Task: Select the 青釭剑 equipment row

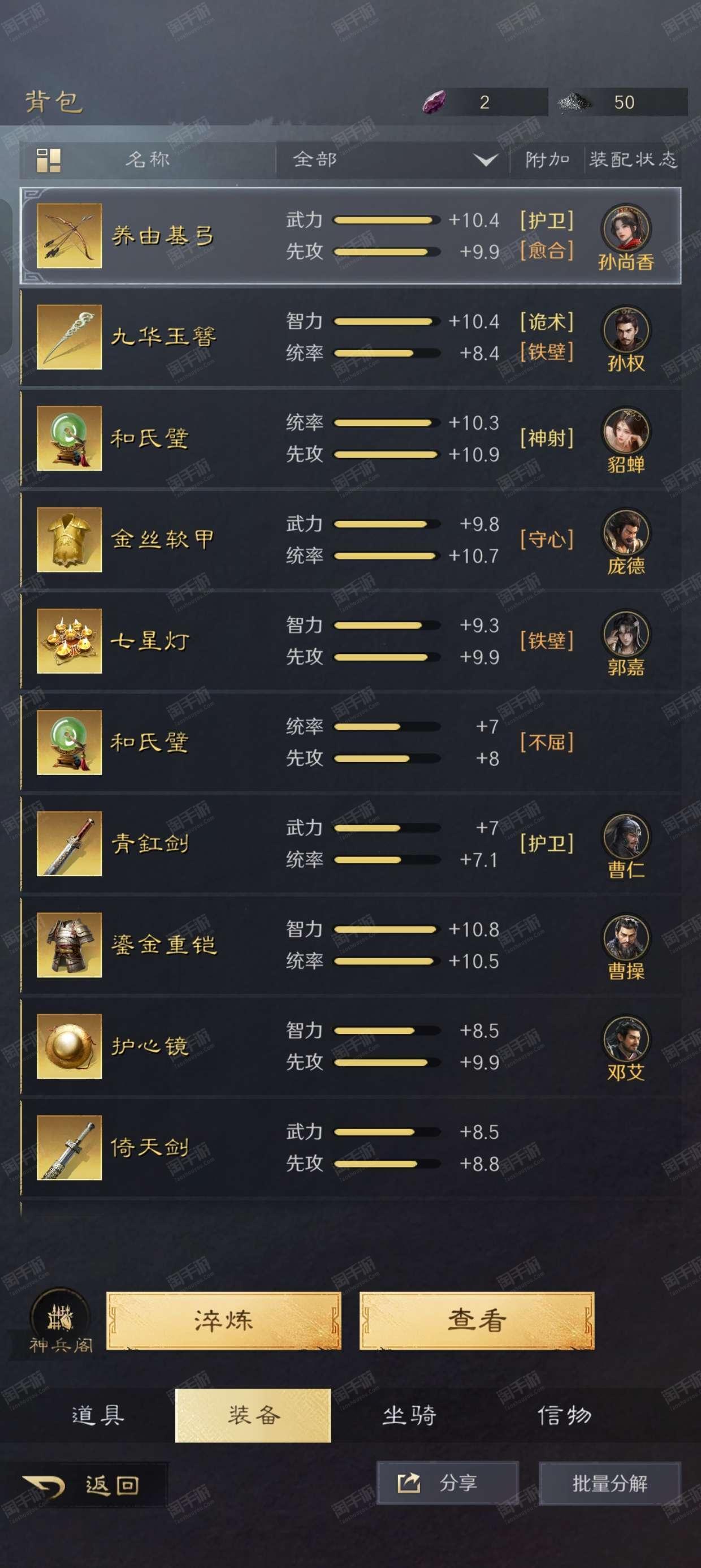Action: [350, 843]
